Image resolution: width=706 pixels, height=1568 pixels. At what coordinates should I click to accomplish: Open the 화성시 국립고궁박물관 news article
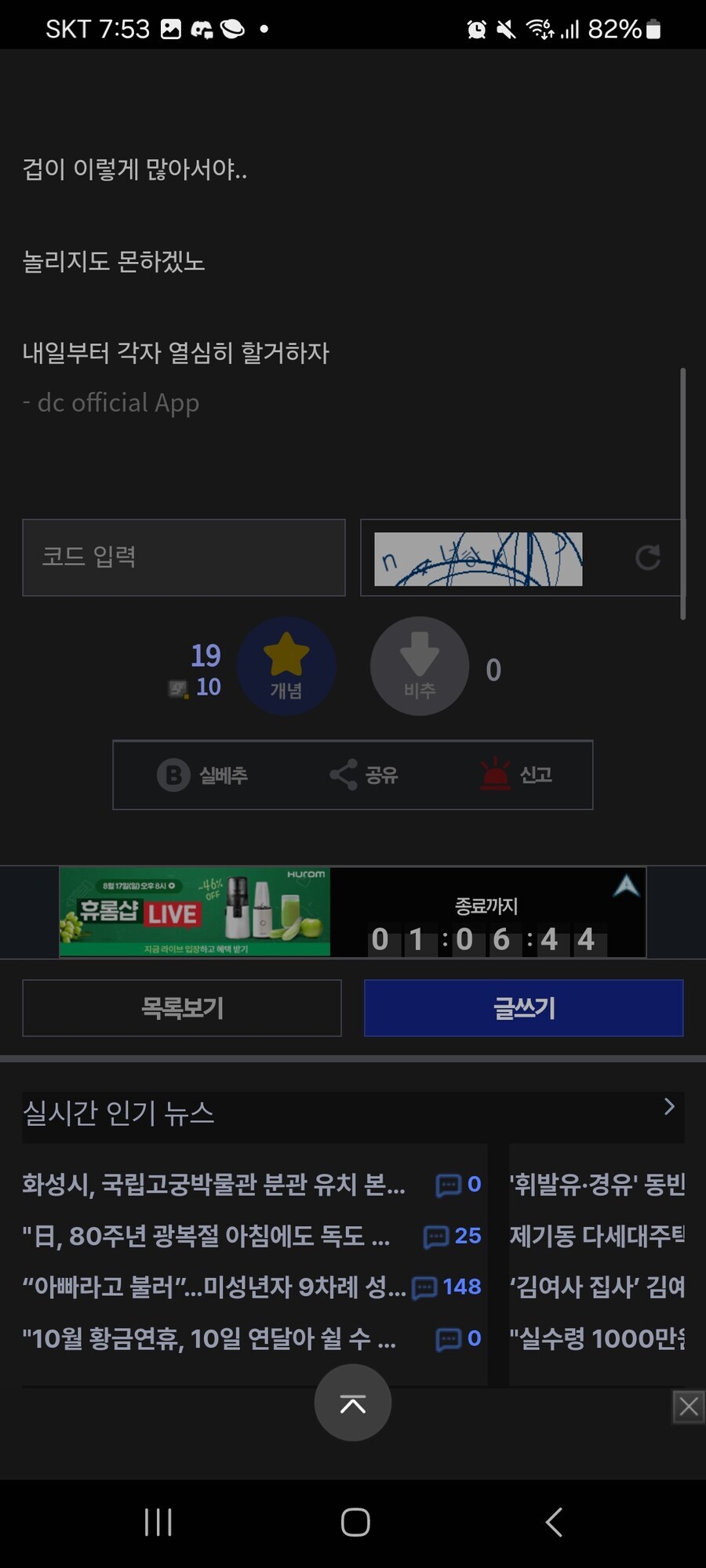[x=212, y=1185]
